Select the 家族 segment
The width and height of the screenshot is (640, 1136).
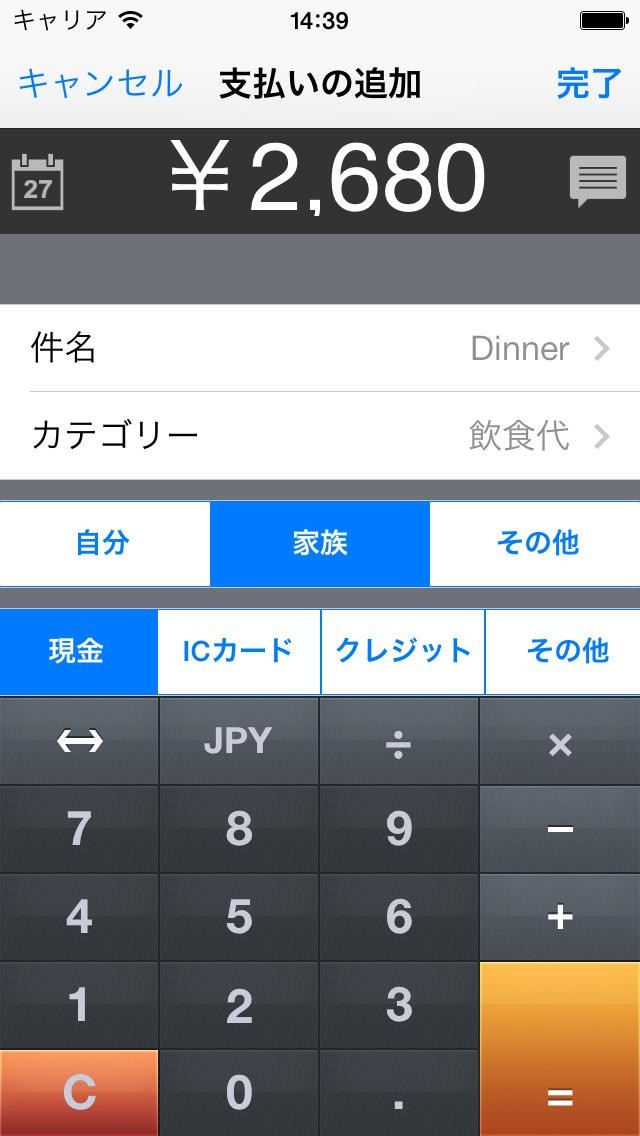(320, 543)
